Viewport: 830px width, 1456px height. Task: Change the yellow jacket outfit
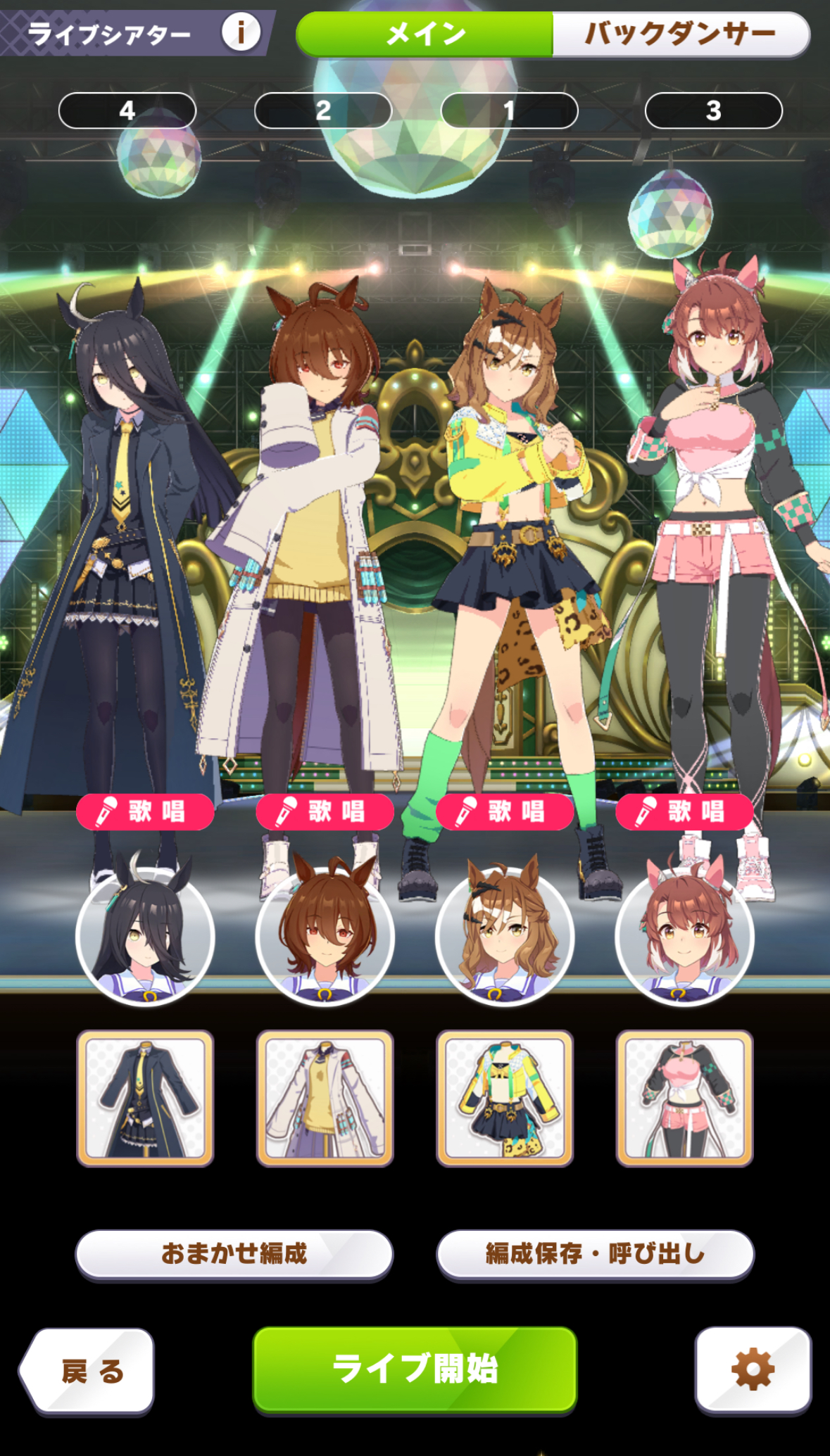[x=505, y=1098]
